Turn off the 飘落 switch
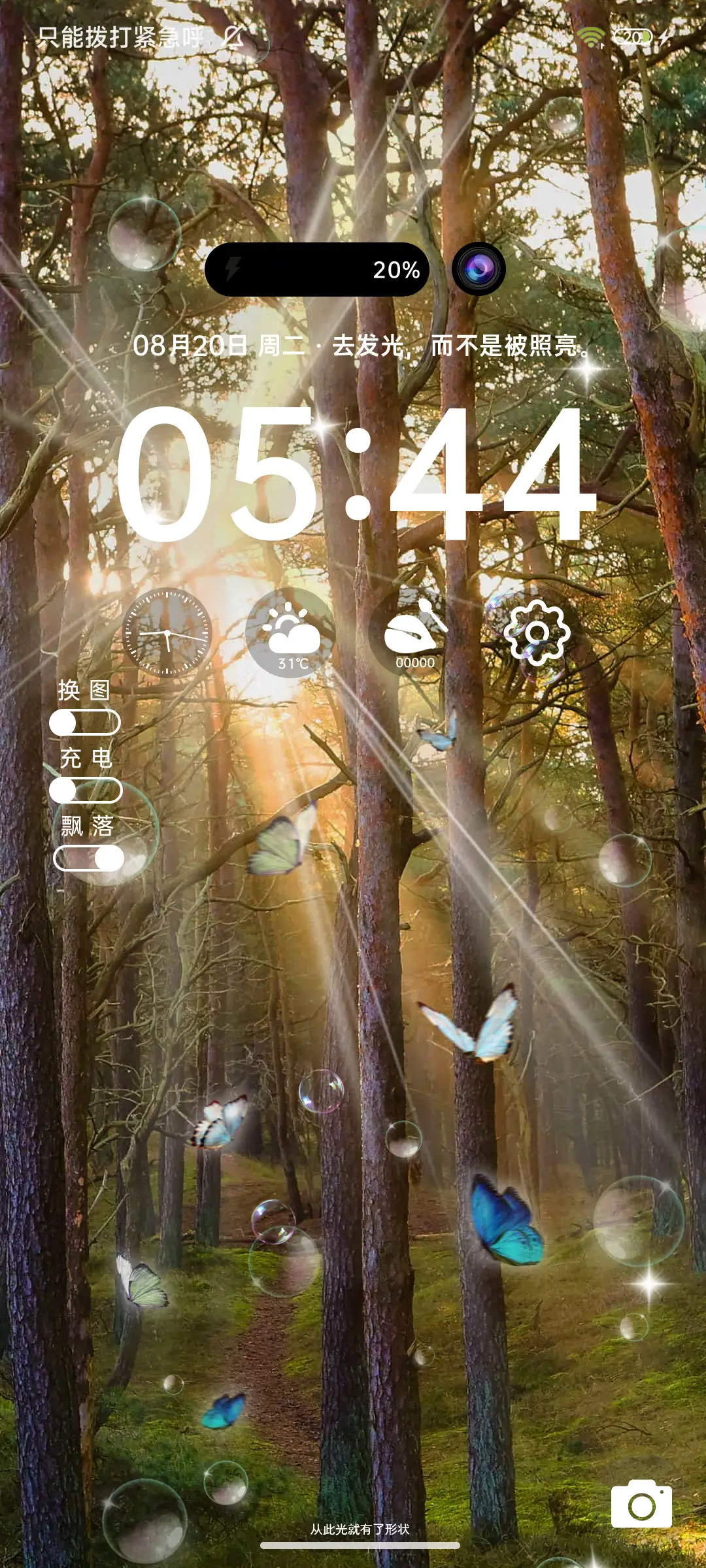The height and width of the screenshot is (1568, 706). (x=89, y=858)
